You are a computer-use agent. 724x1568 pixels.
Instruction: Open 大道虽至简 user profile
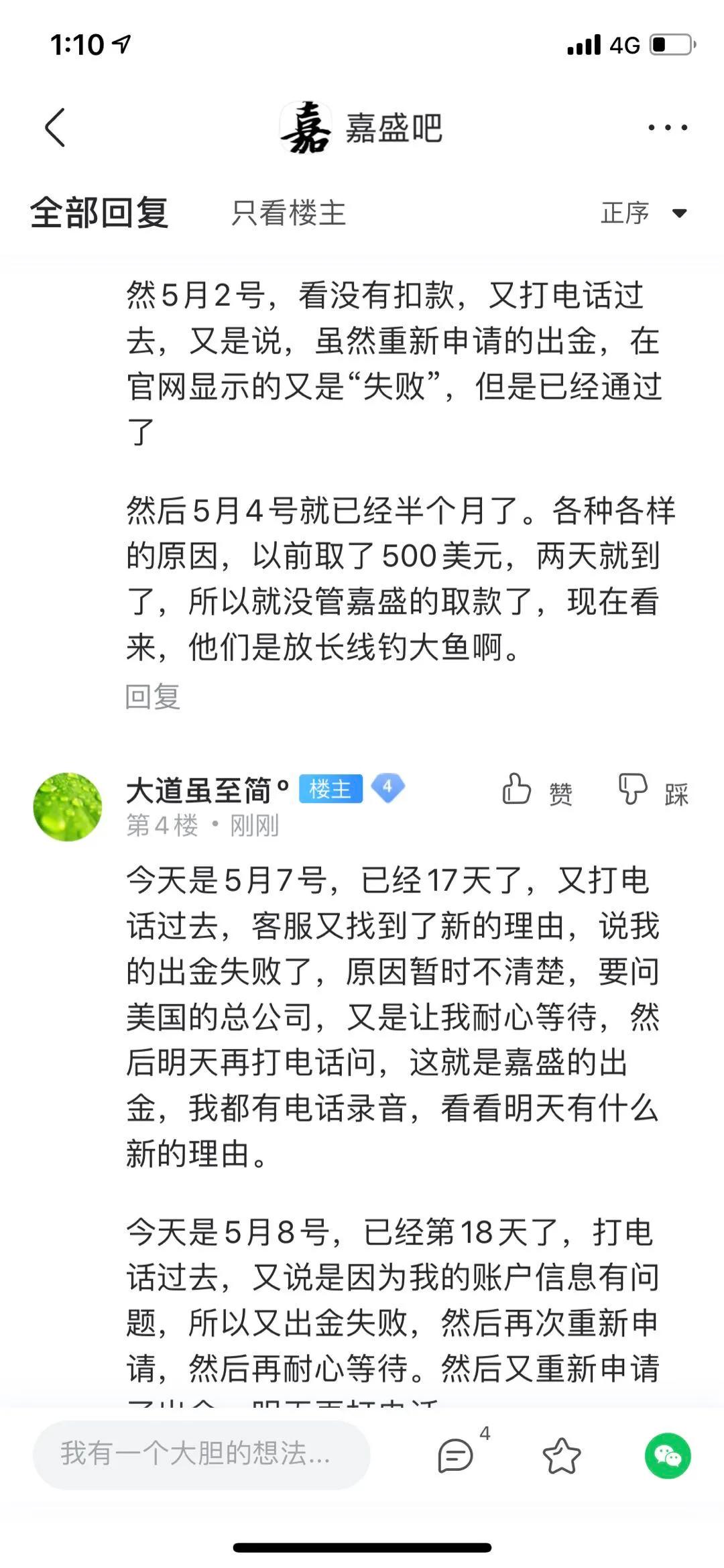tap(207, 790)
